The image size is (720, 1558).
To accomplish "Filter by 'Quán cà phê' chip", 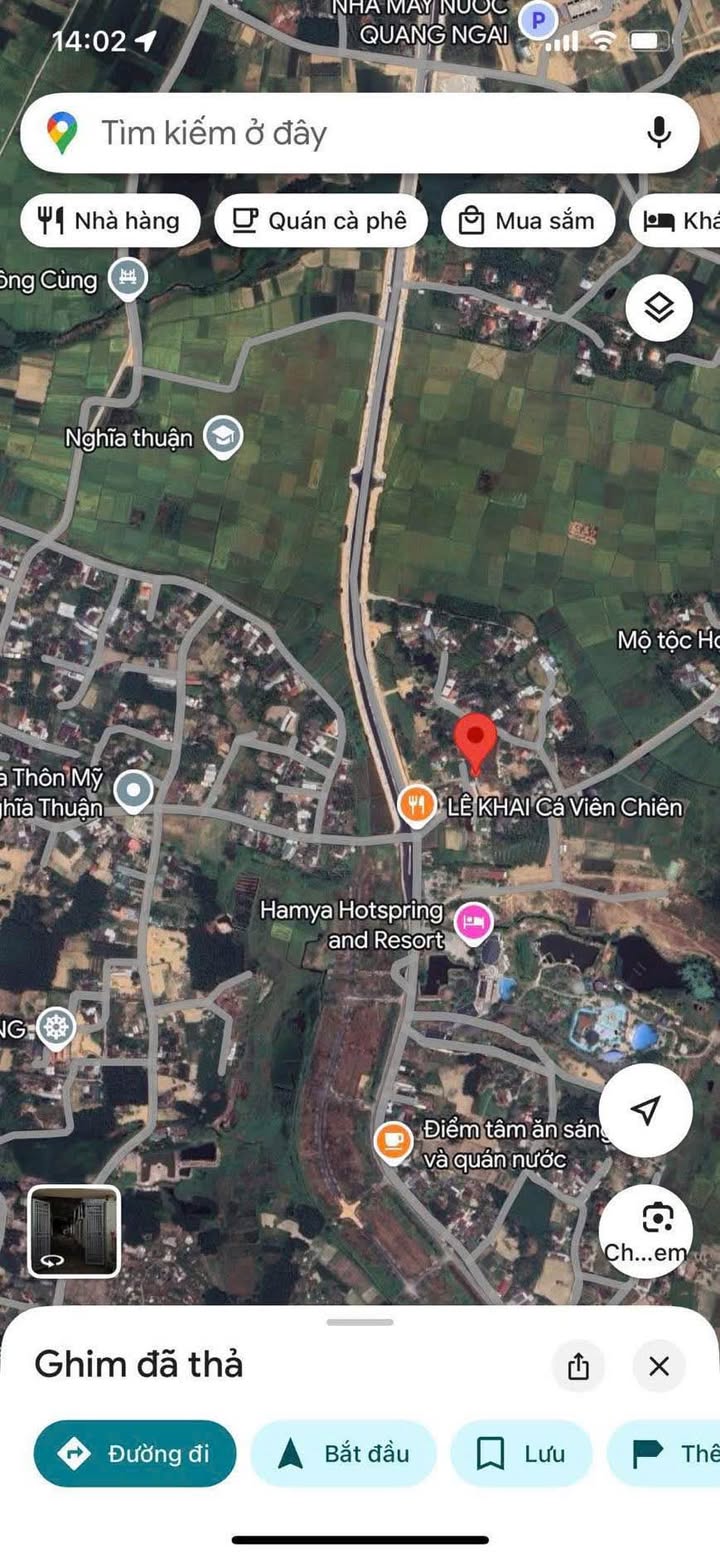I will coord(320,221).
